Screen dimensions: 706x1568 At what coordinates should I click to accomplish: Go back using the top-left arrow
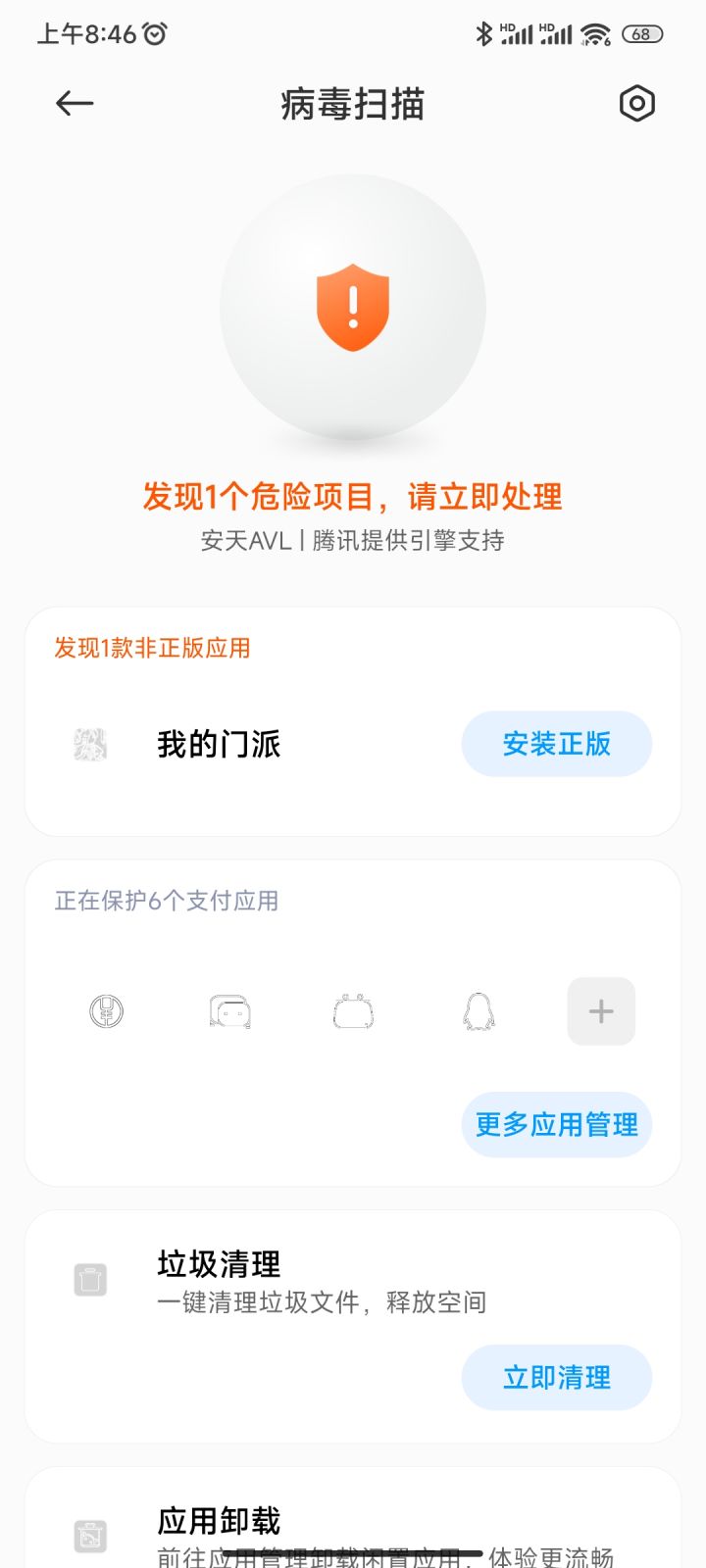tap(75, 103)
